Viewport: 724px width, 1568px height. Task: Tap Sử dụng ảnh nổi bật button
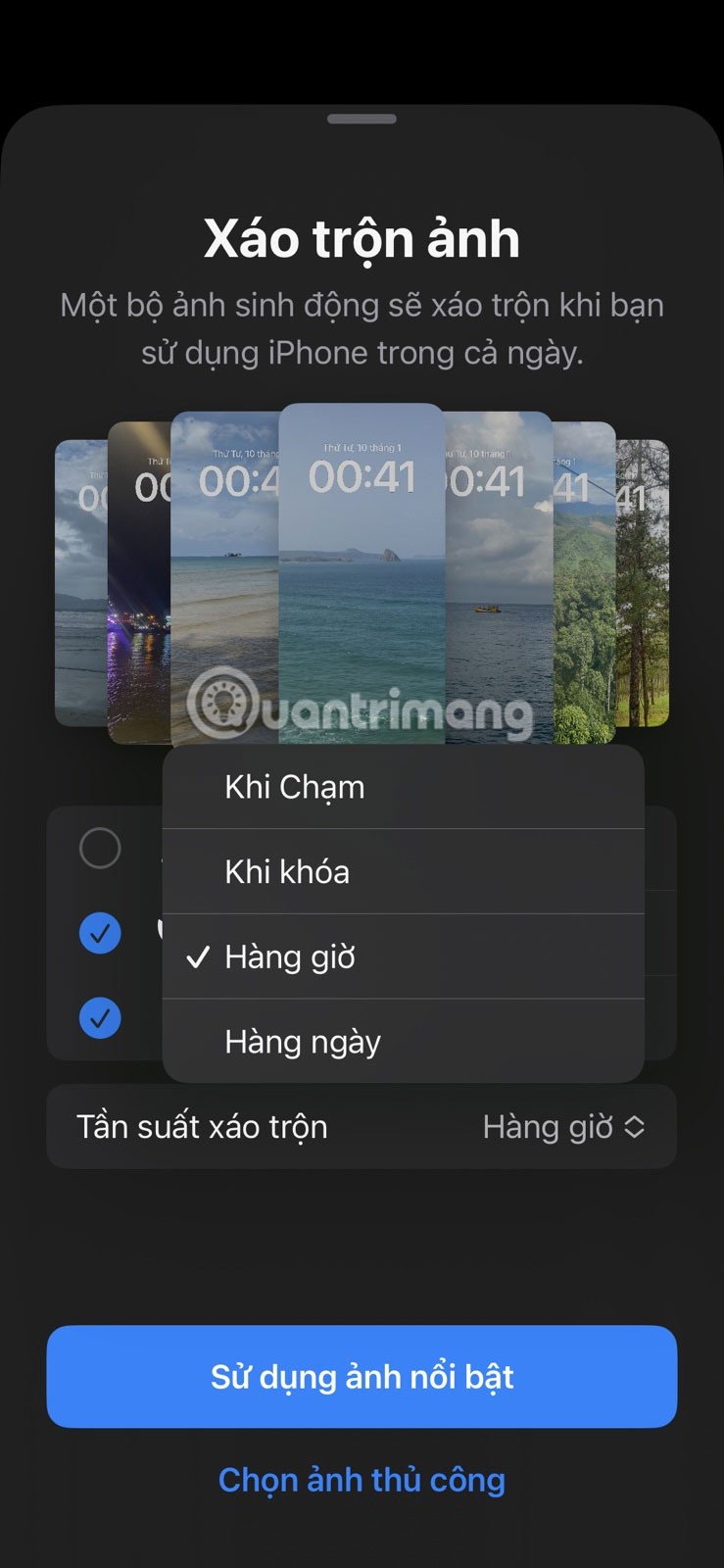click(x=362, y=1376)
